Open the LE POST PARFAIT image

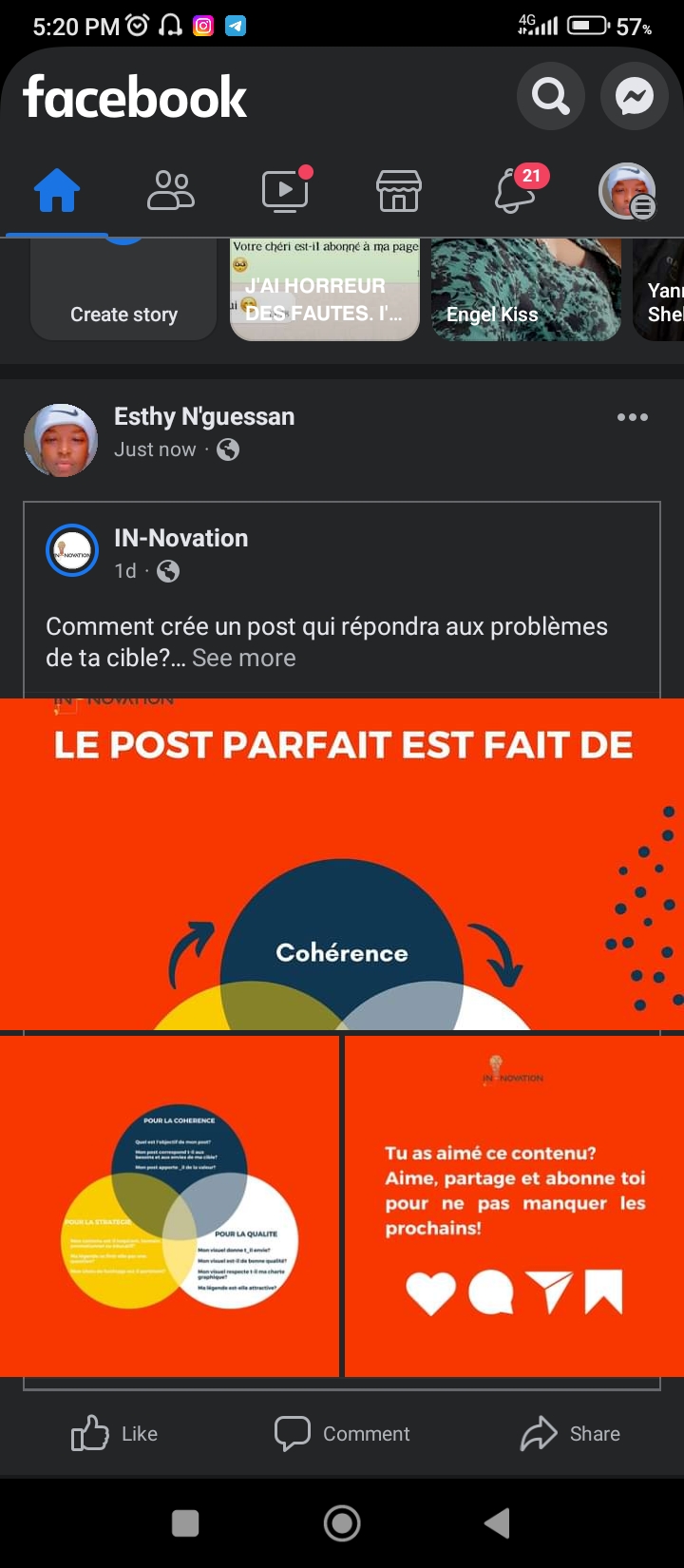[342, 865]
